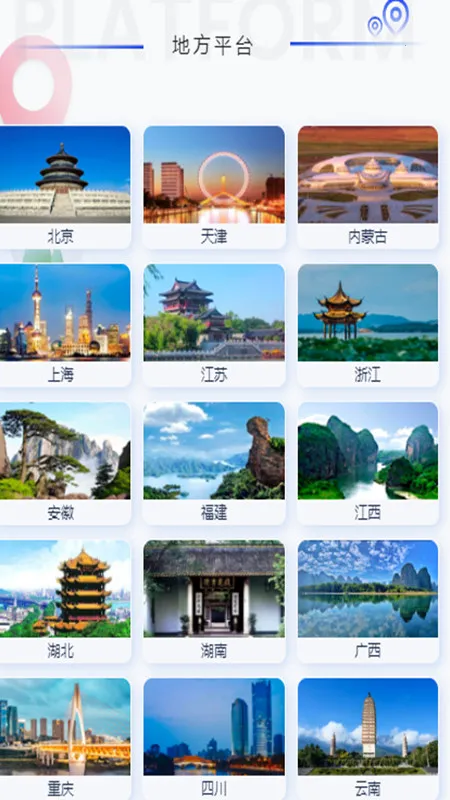This screenshot has width=450, height=800.
Task: Open the 重庆 platform card
Action: coord(65,739)
